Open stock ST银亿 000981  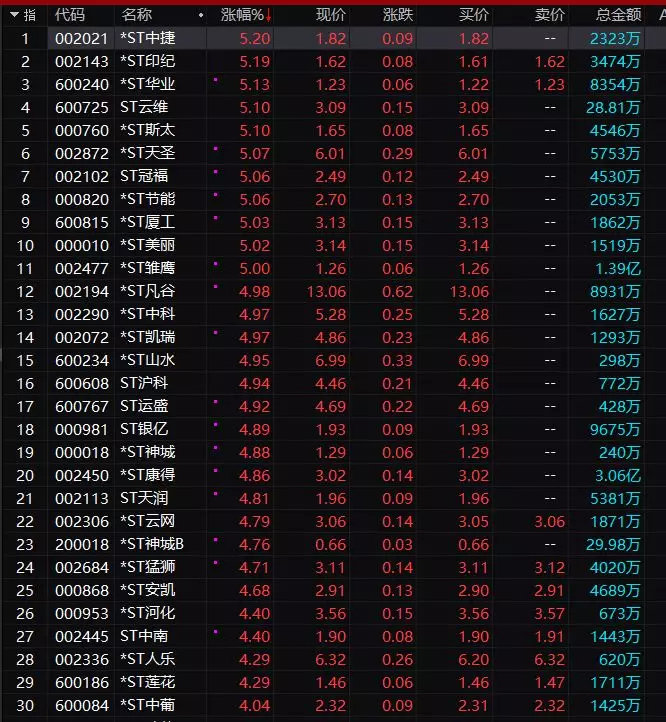pos(333,430)
